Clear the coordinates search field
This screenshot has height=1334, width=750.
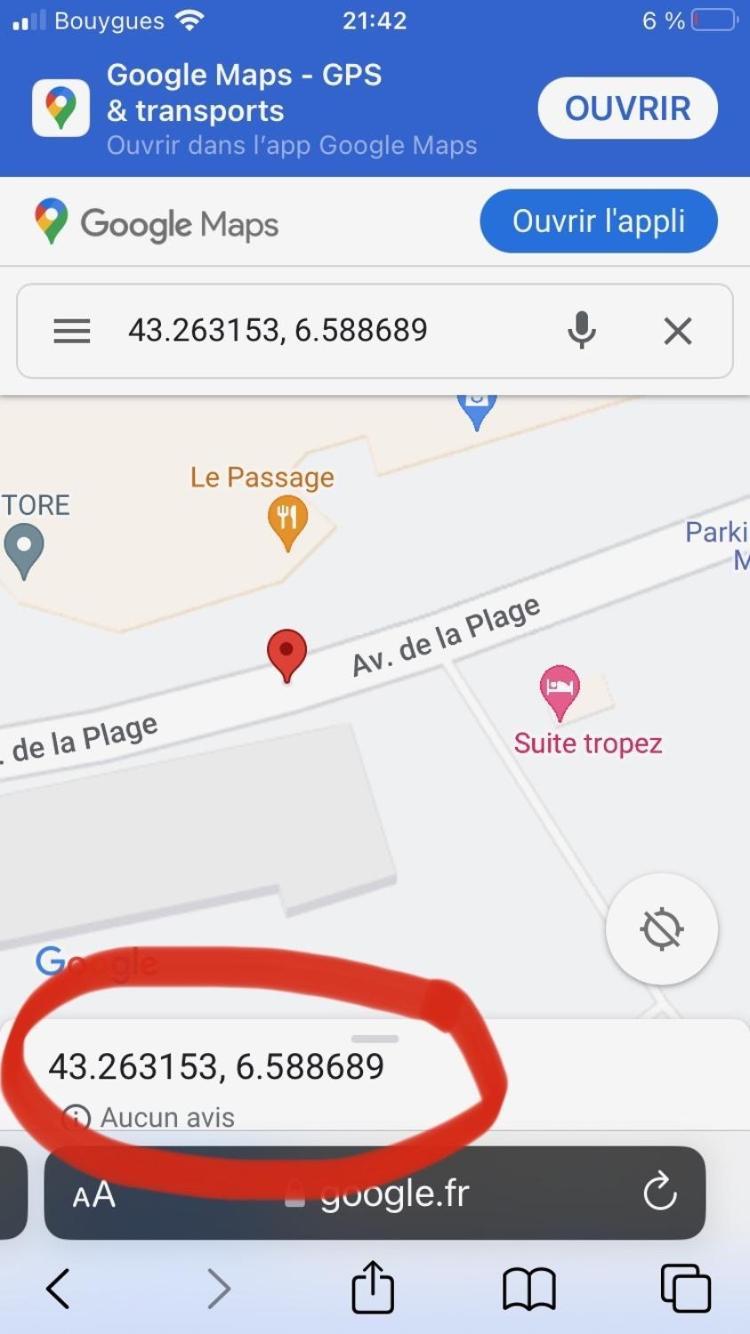pos(678,331)
